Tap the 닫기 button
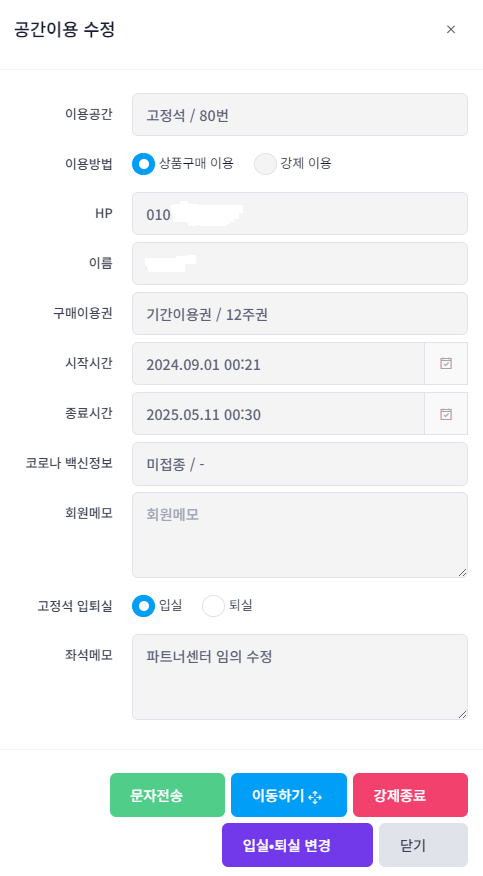483x876 pixels. [423, 845]
